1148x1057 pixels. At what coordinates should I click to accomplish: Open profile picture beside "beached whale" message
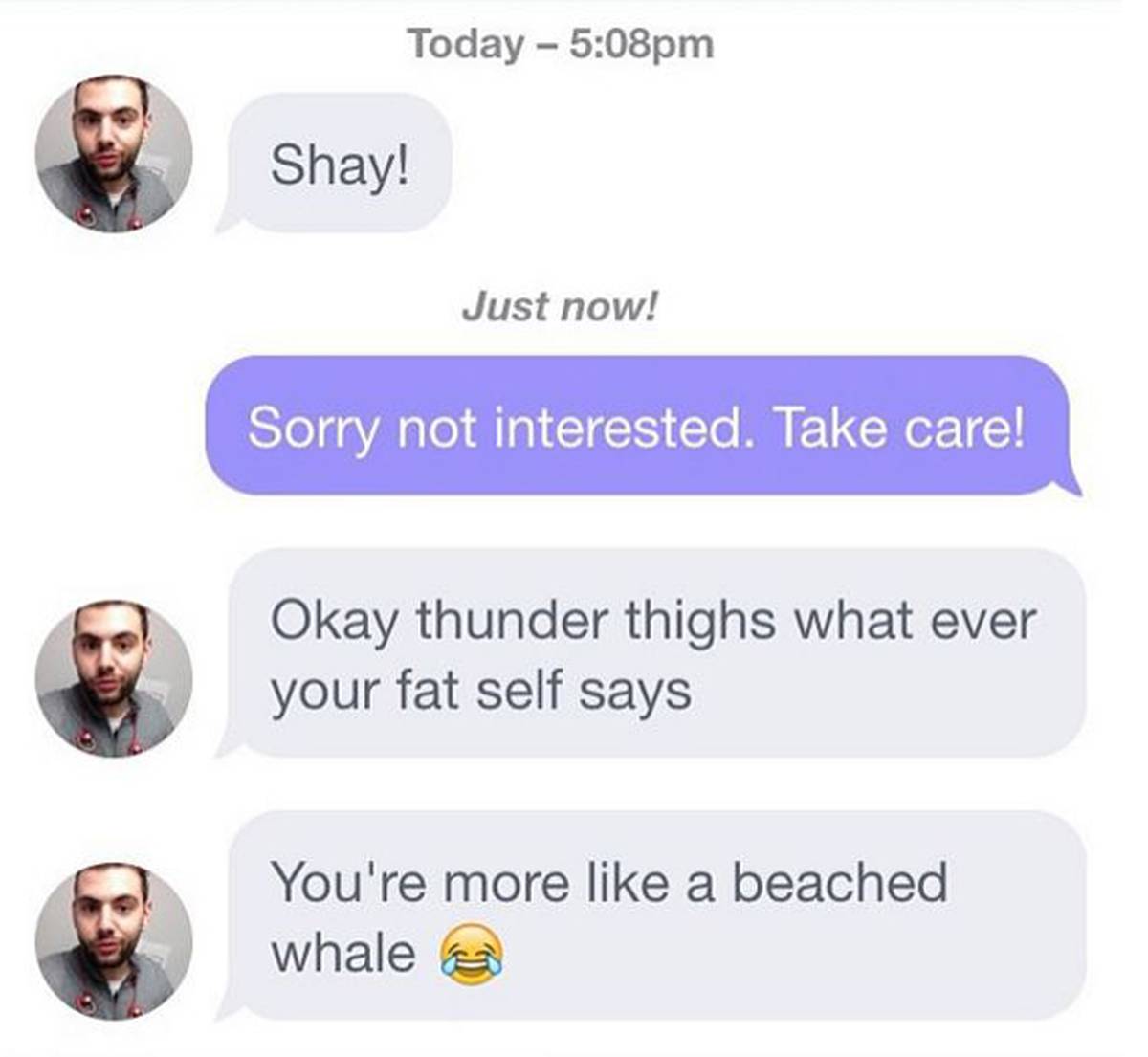coord(114,940)
